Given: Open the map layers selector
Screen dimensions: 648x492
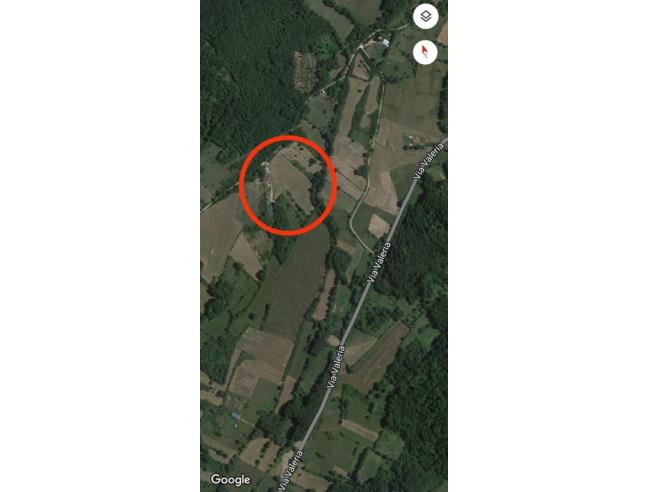Looking at the screenshot, I should click(x=426, y=17).
